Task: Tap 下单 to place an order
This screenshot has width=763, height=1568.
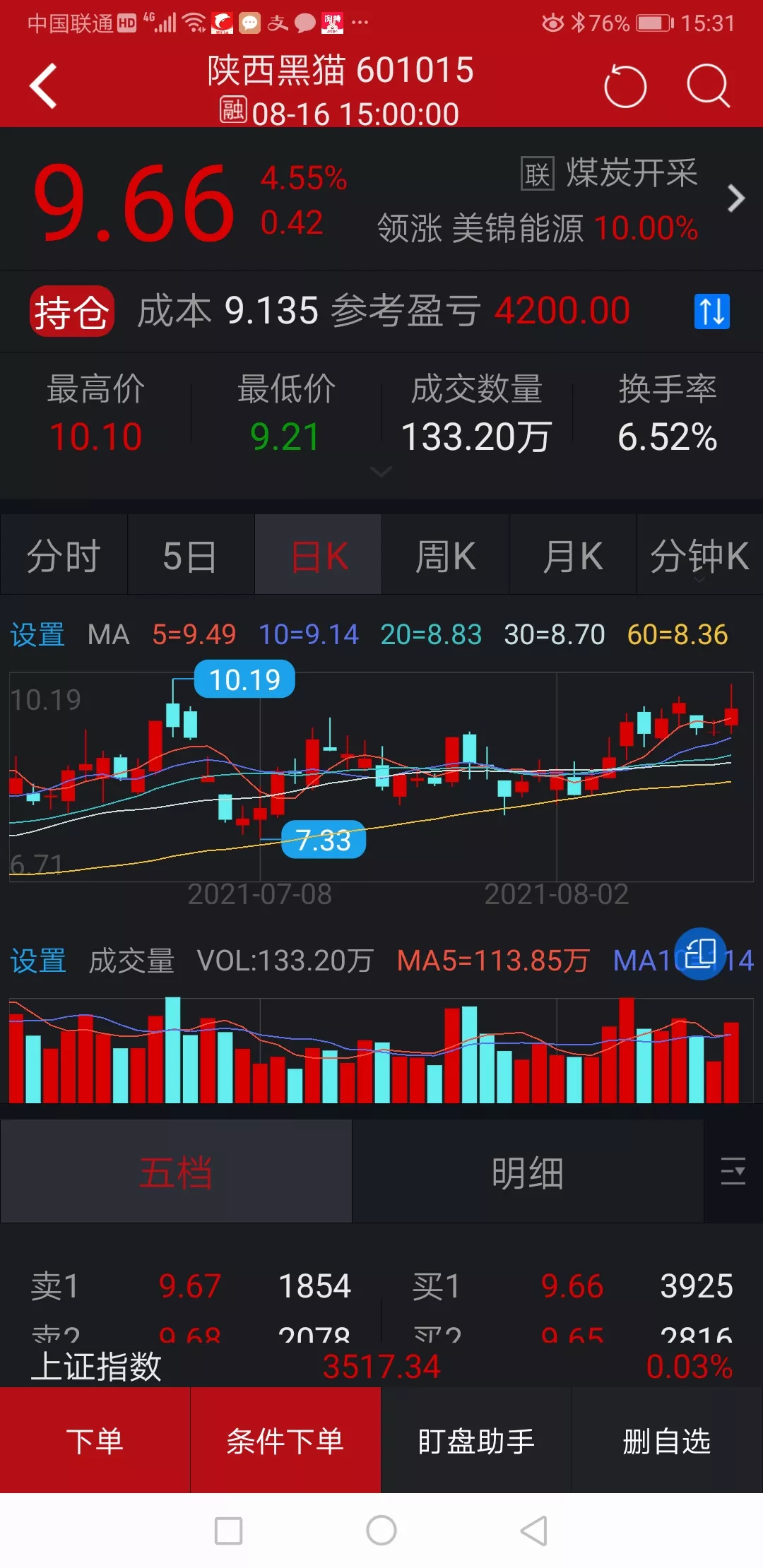Action: point(95,1441)
